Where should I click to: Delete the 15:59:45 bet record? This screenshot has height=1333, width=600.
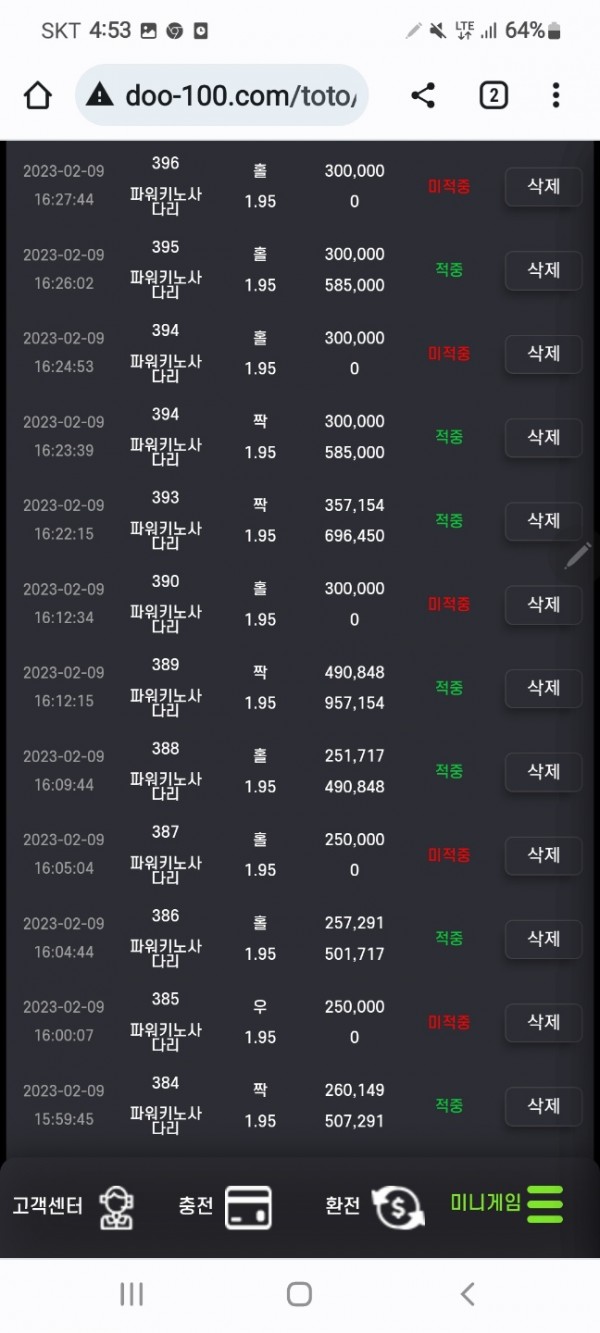coord(543,1106)
